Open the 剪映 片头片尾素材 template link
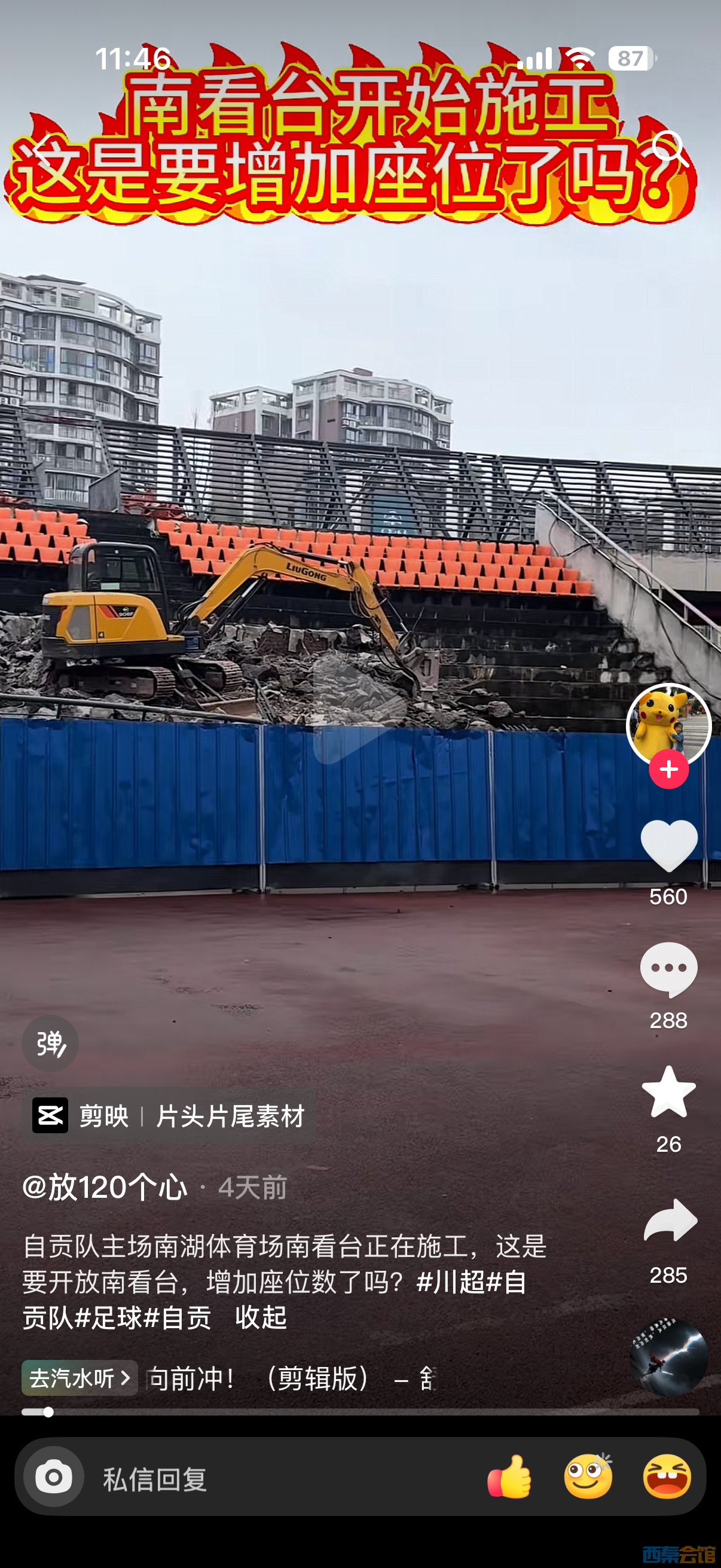This screenshot has height=1568, width=721. 169,1116
